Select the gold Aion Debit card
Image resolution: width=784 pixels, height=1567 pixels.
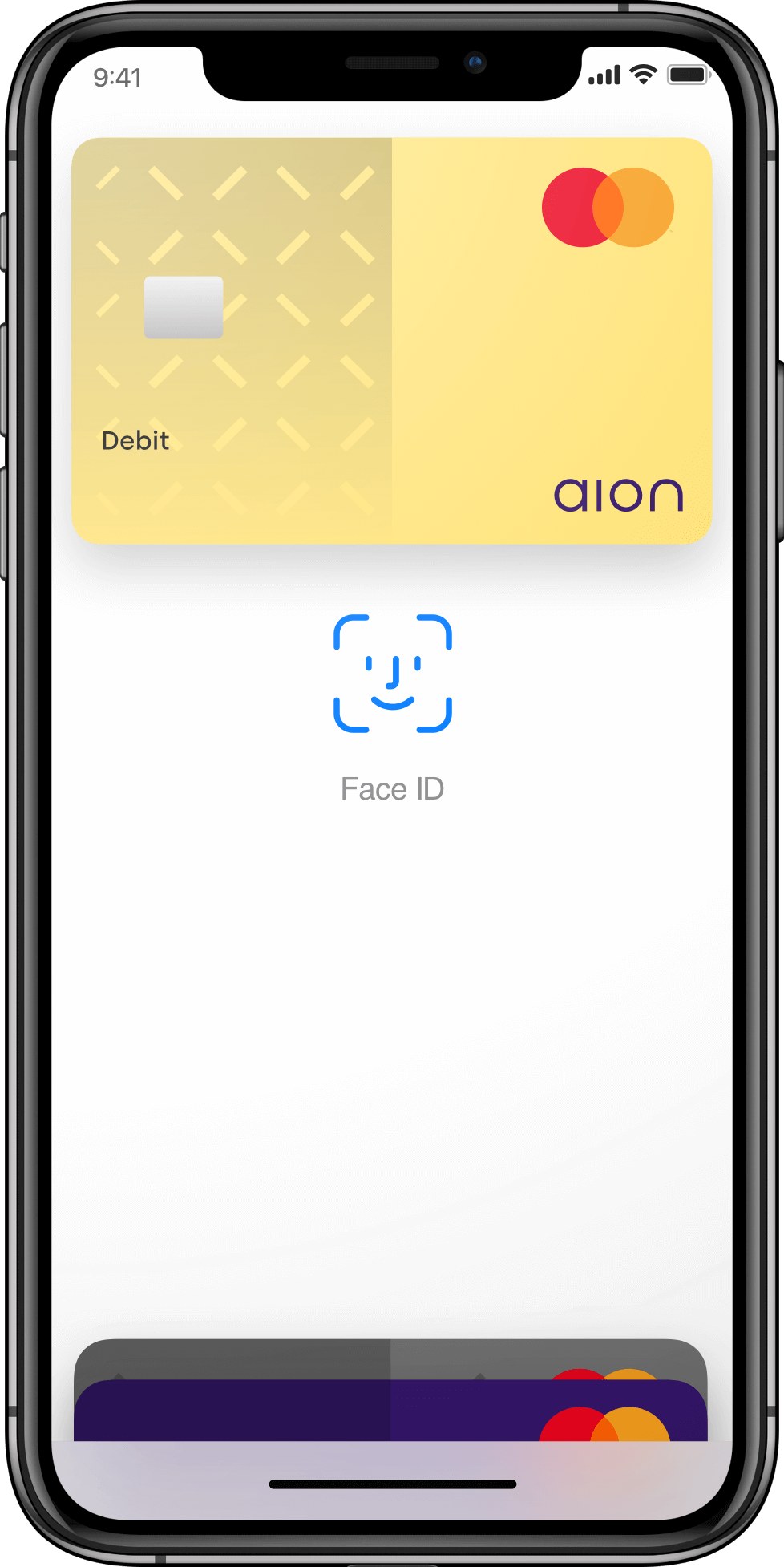391,341
